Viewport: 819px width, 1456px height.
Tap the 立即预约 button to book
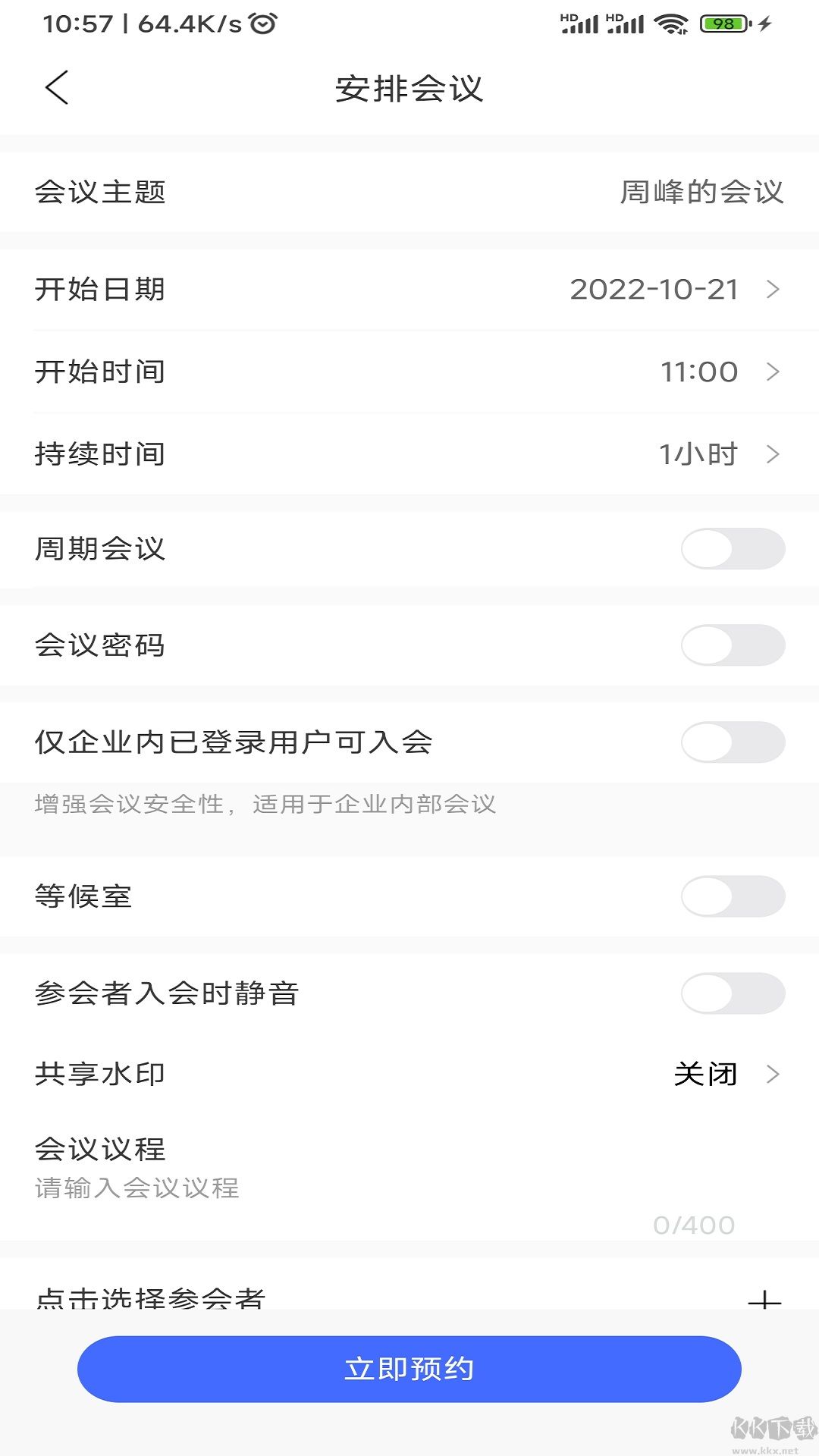point(409,1369)
